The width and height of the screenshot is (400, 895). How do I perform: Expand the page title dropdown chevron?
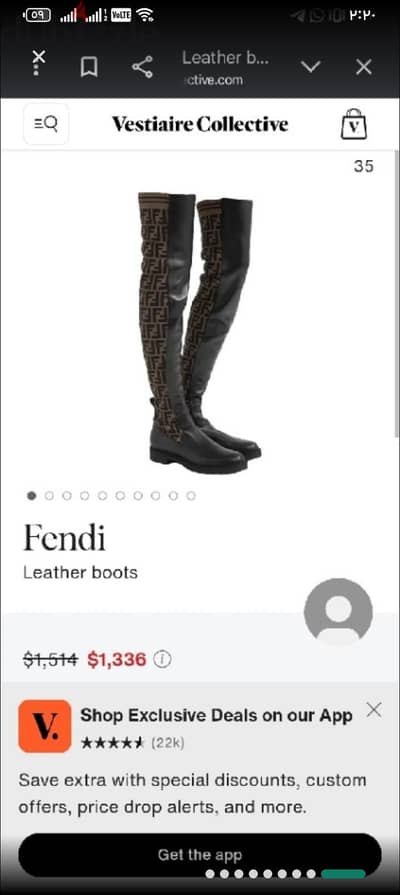pos(310,67)
